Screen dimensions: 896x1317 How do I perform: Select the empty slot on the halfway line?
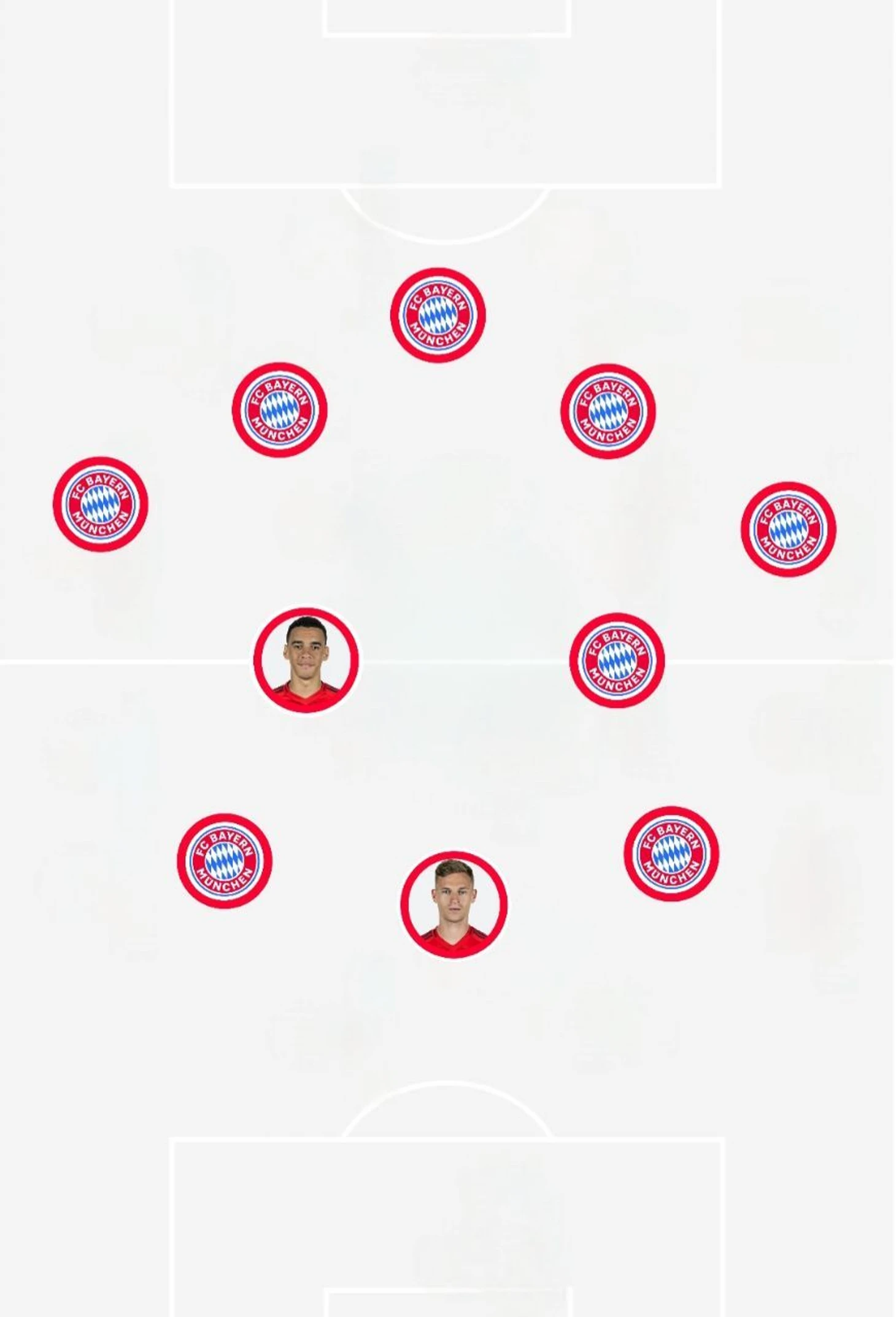coord(617,660)
